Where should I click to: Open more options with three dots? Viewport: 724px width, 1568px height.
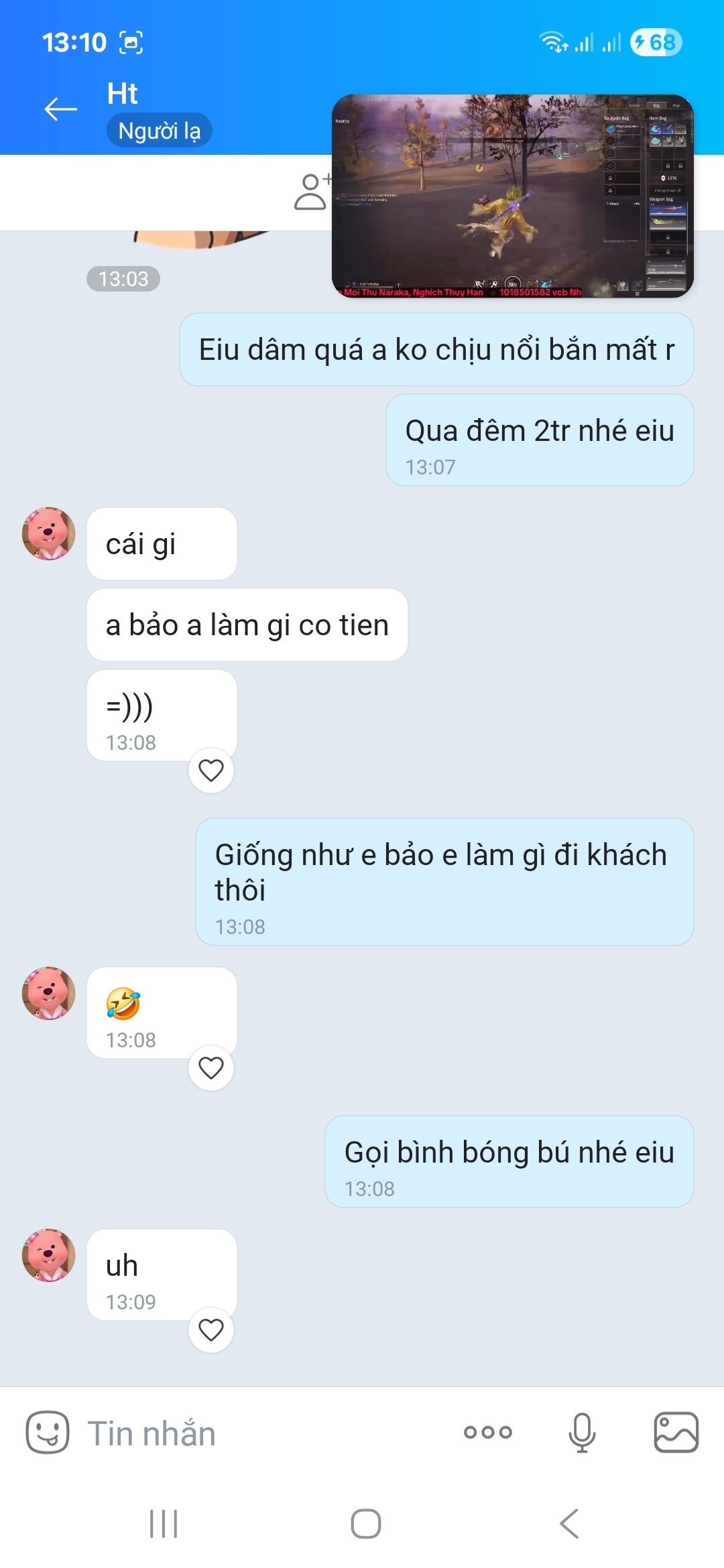487,1433
